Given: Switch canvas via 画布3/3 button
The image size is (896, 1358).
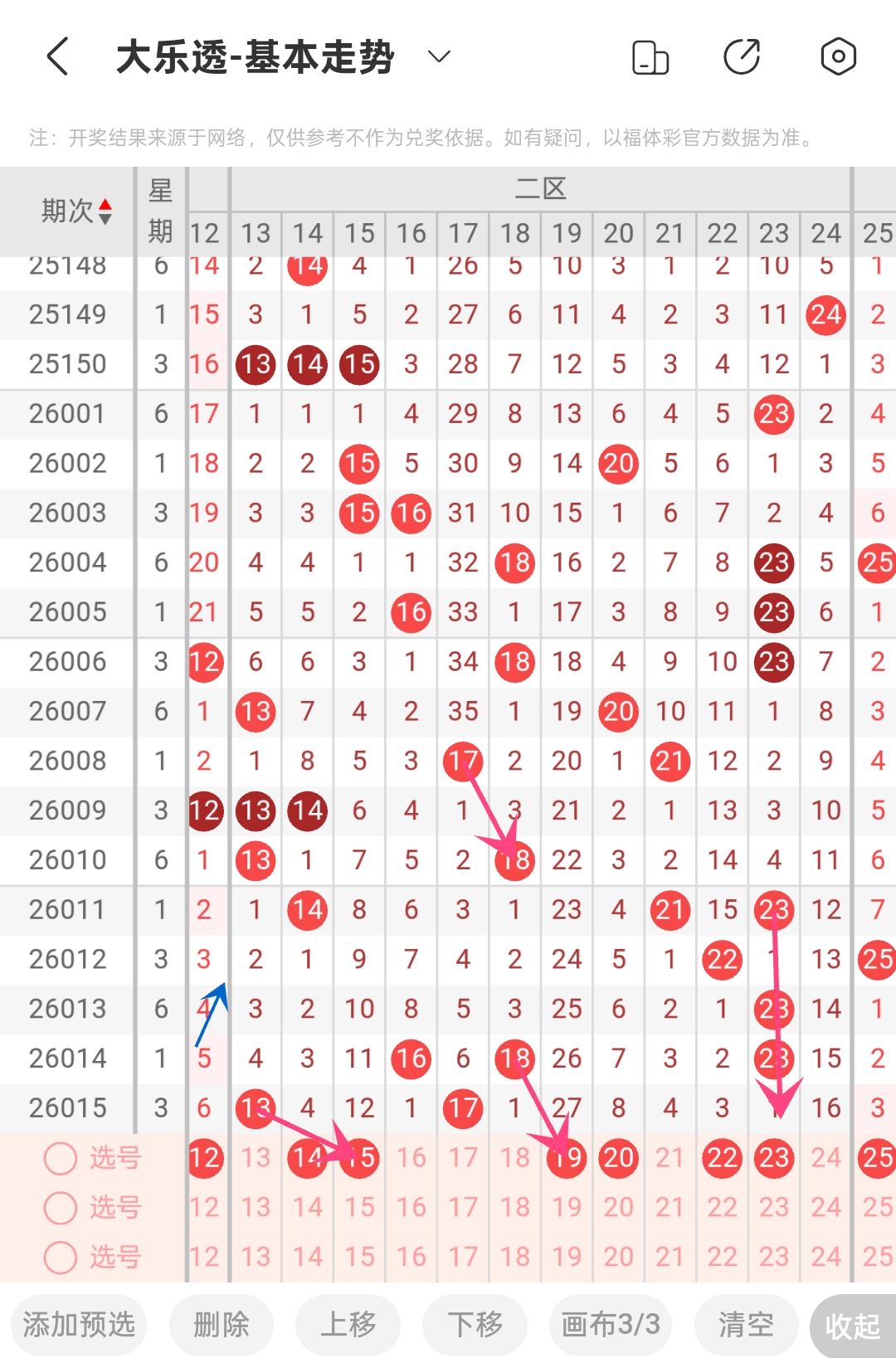Looking at the screenshot, I should pyautogui.click(x=611, y=1325).
